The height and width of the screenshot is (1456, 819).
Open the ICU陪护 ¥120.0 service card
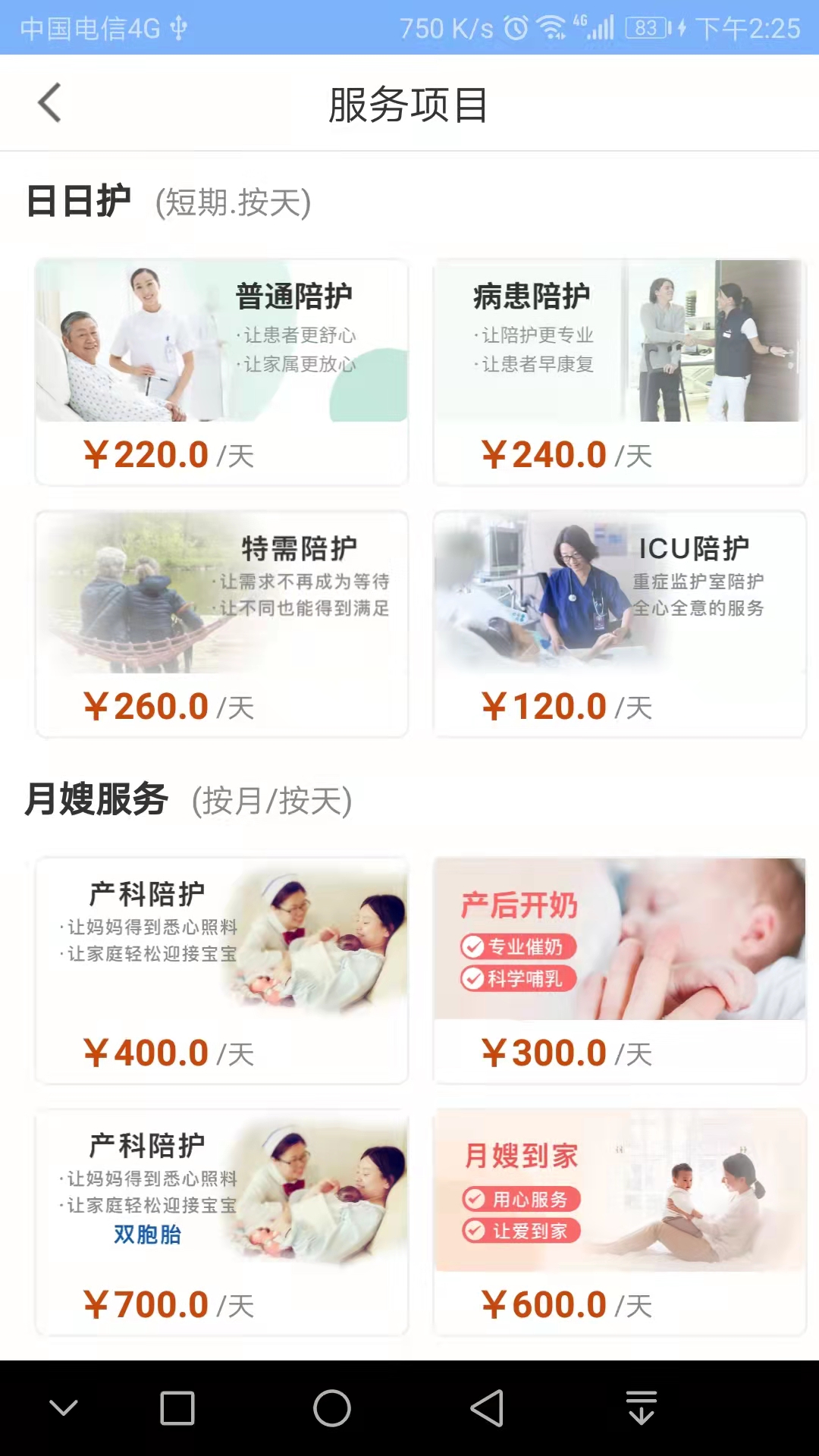coord(619,623)
